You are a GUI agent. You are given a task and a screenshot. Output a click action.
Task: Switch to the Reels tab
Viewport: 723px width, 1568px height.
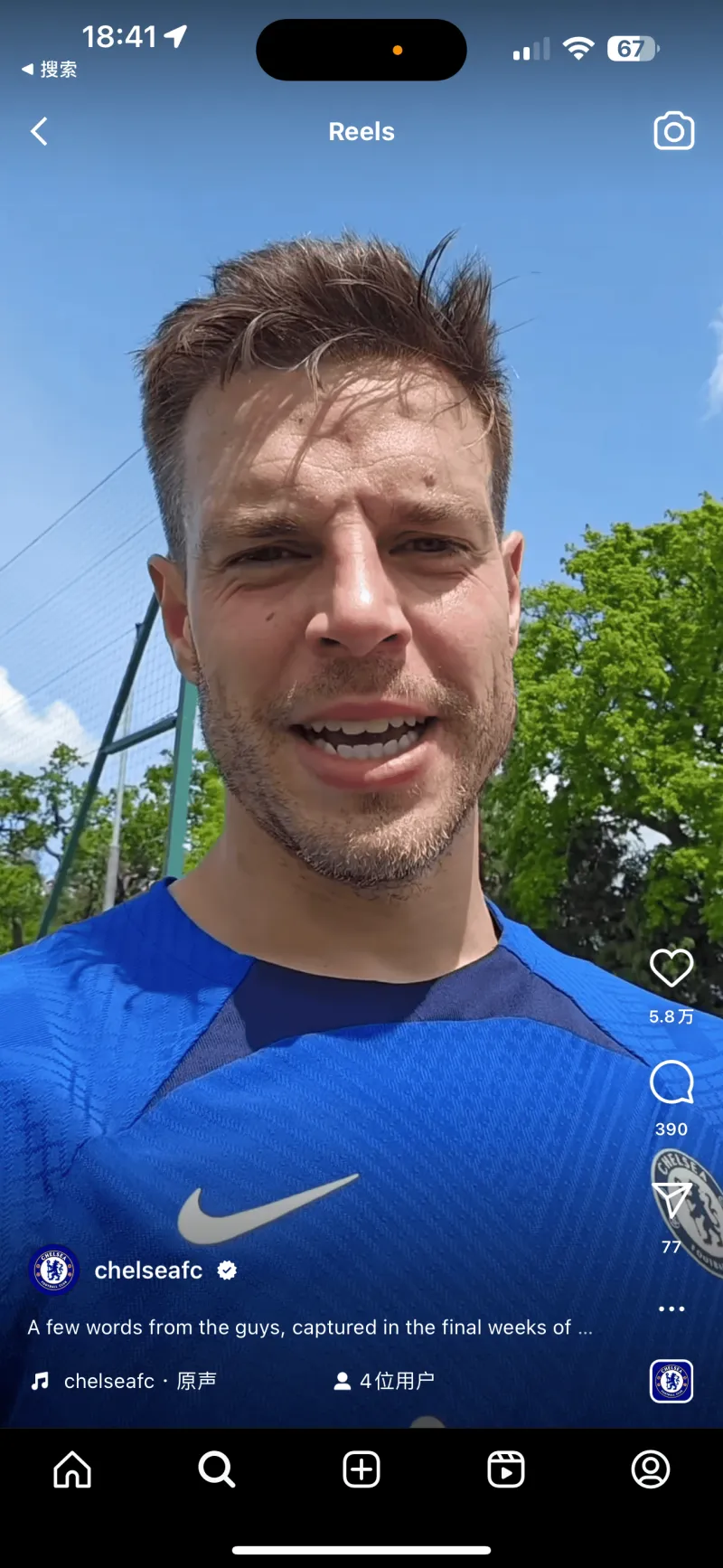[x=506, y=1469]
